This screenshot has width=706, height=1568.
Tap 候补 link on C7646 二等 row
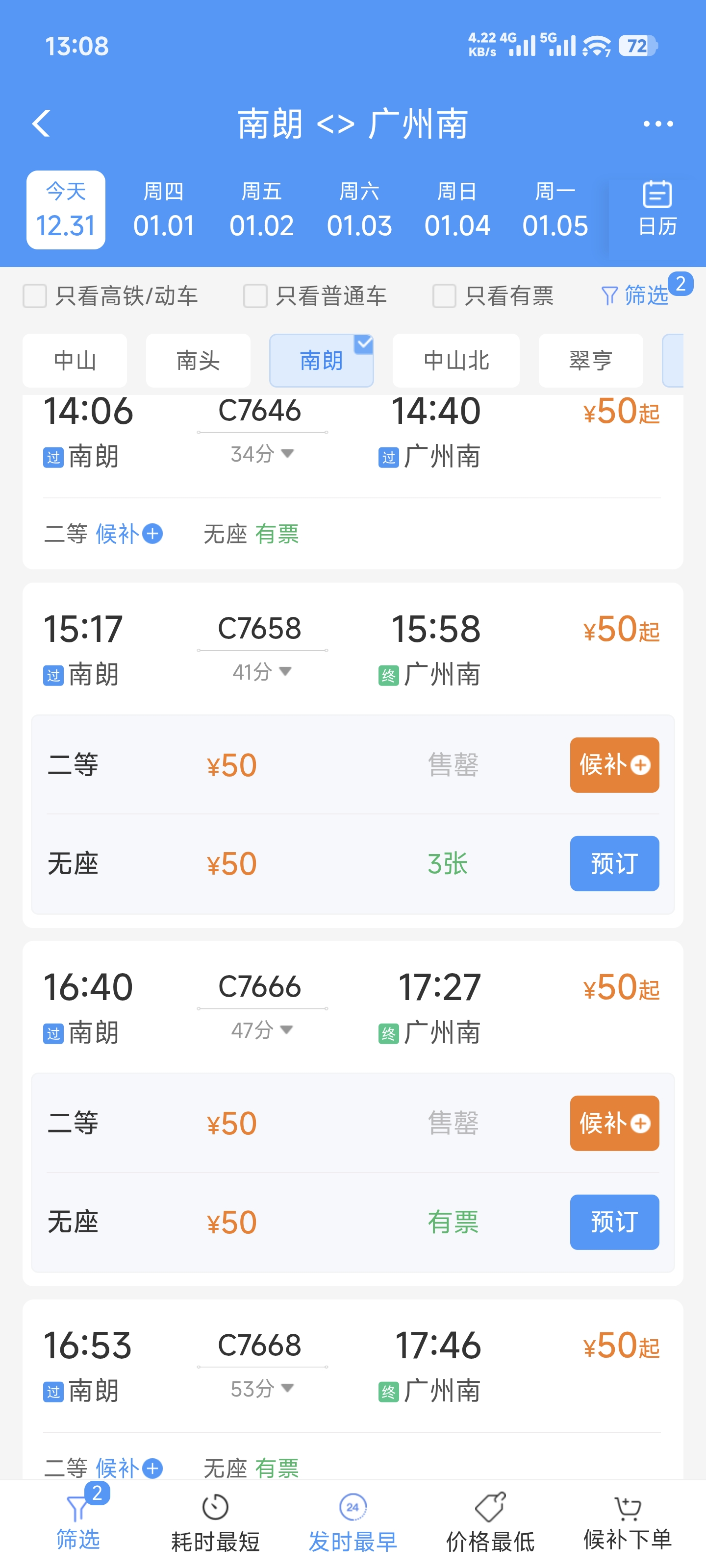[128, 534]
